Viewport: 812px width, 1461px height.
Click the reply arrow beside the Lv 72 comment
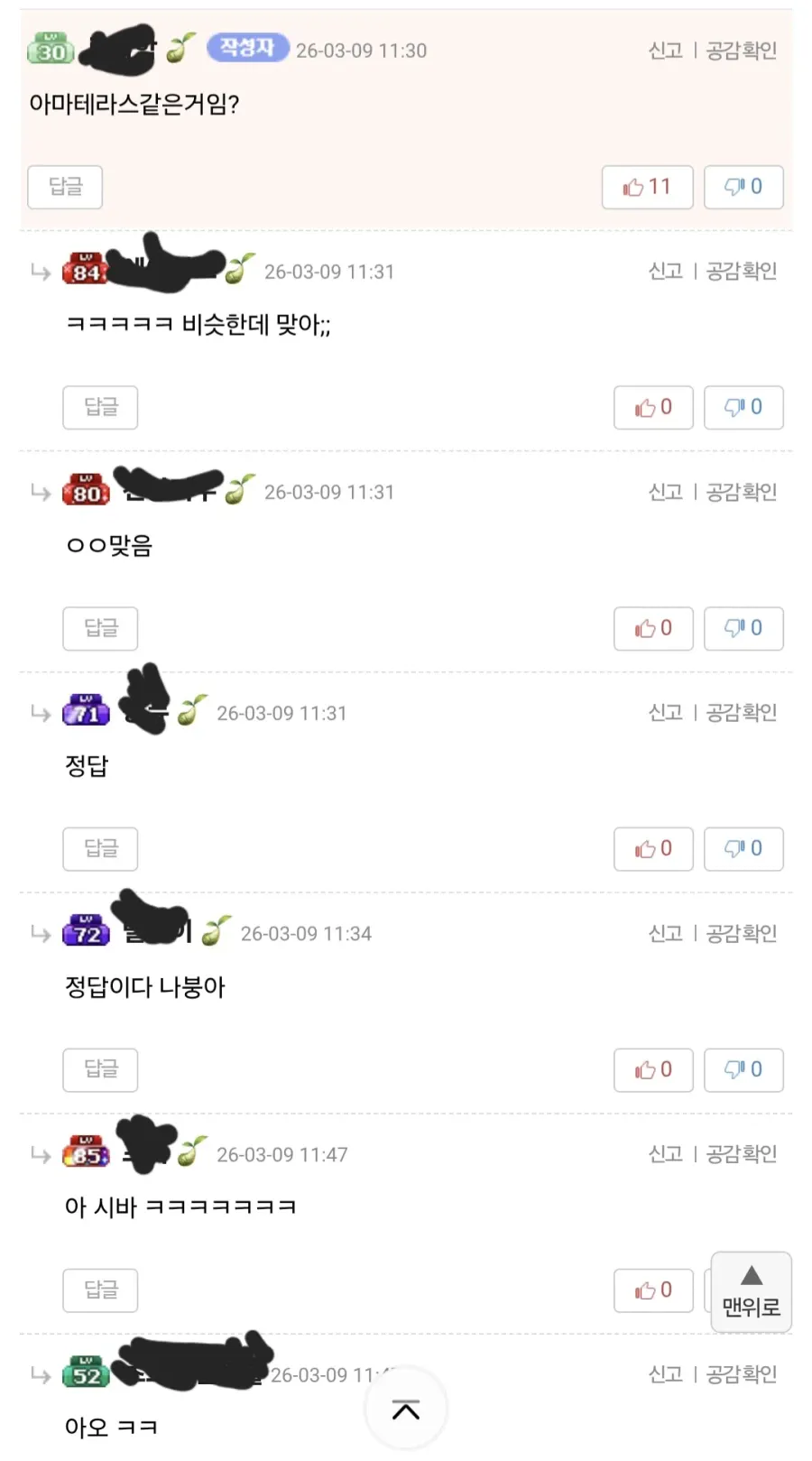coord(40,934)
